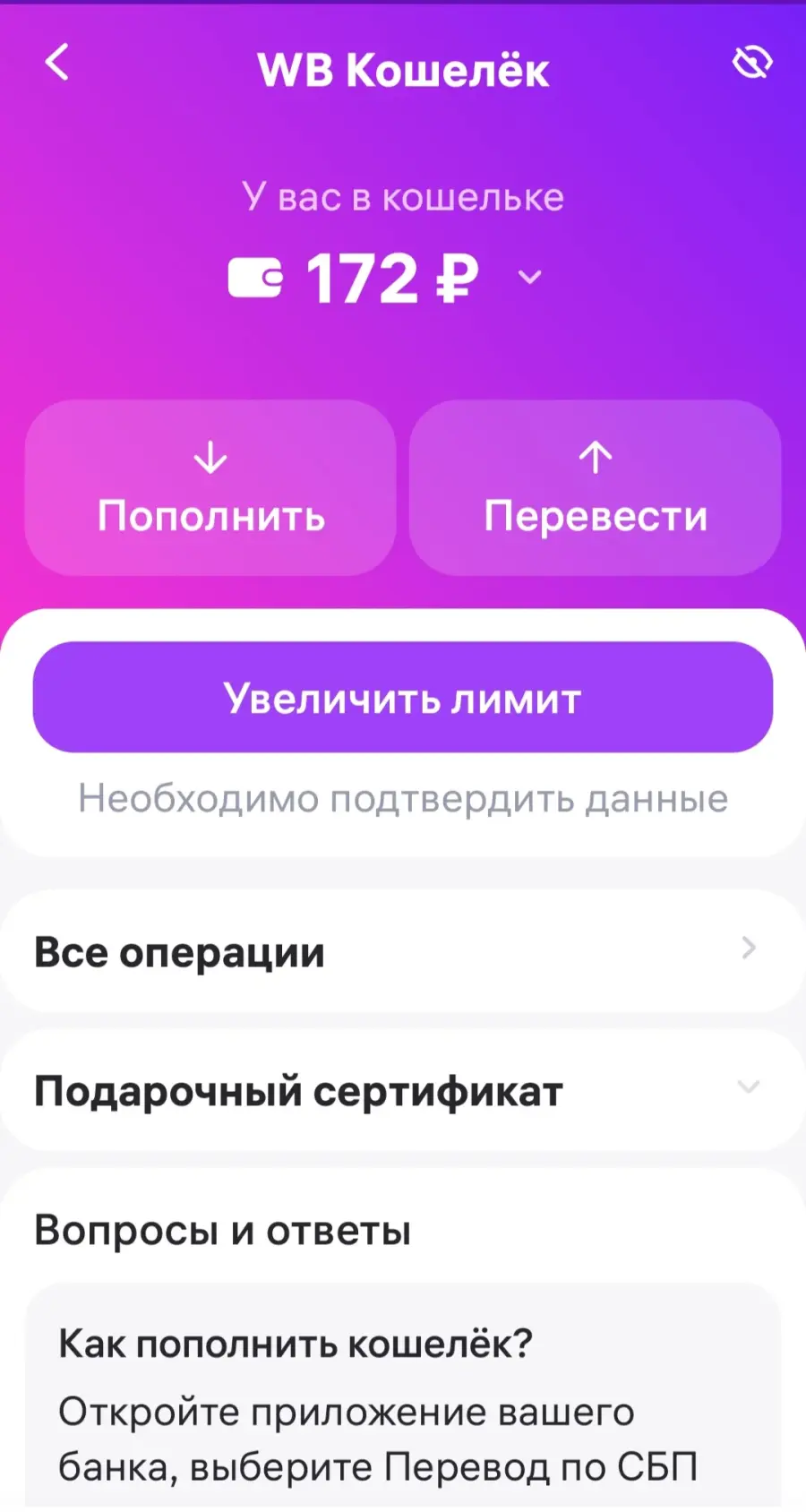Open the Как пополнить кошелёк? answer card
806x1512 pixels.
click(403, 1399)
